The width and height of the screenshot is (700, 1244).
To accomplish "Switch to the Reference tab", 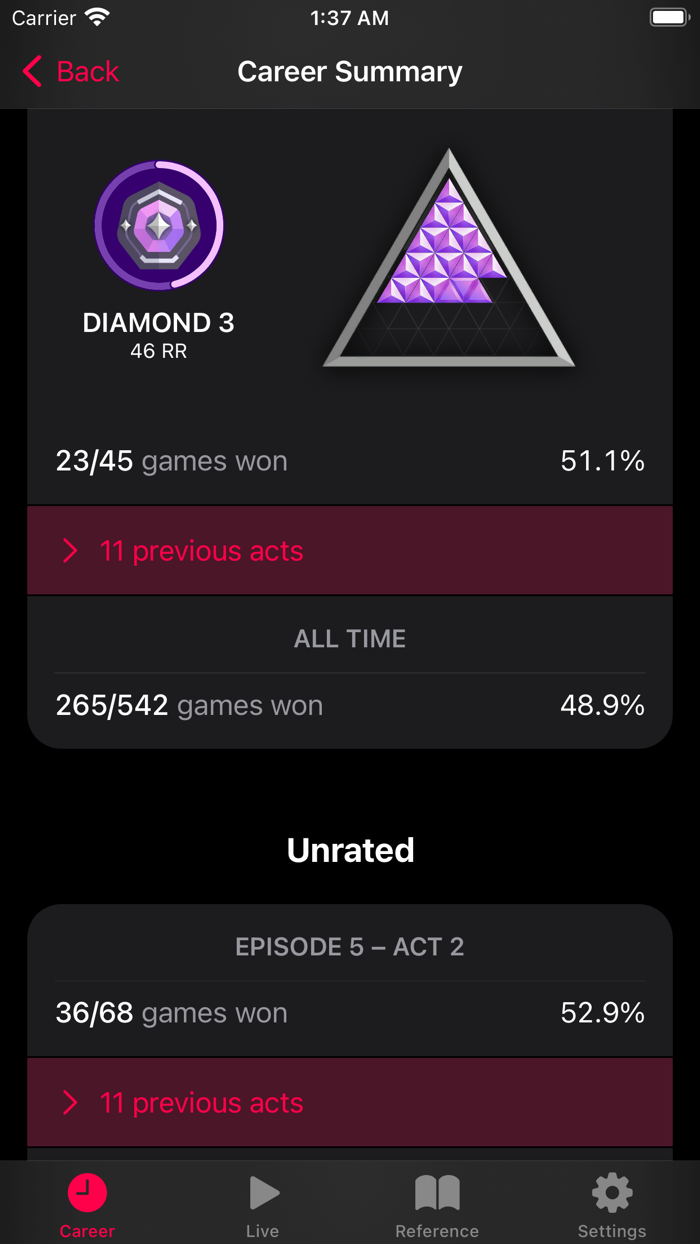I will click(x=437, y=1204).
